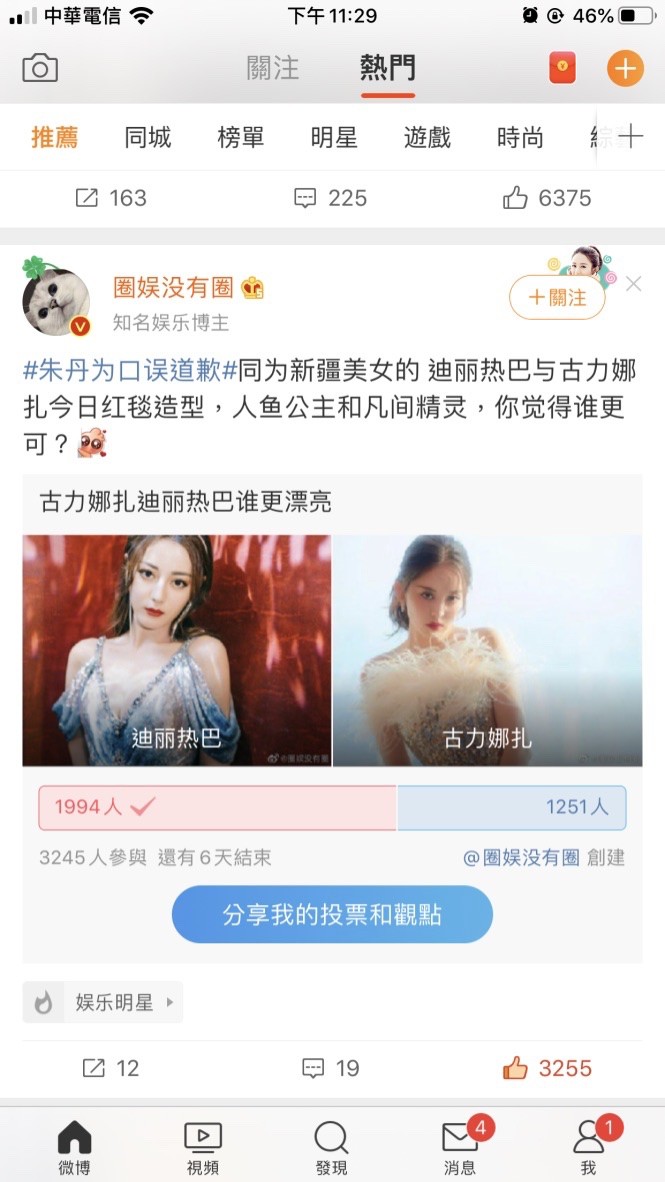Open the red envelope icon

point(562,69)
